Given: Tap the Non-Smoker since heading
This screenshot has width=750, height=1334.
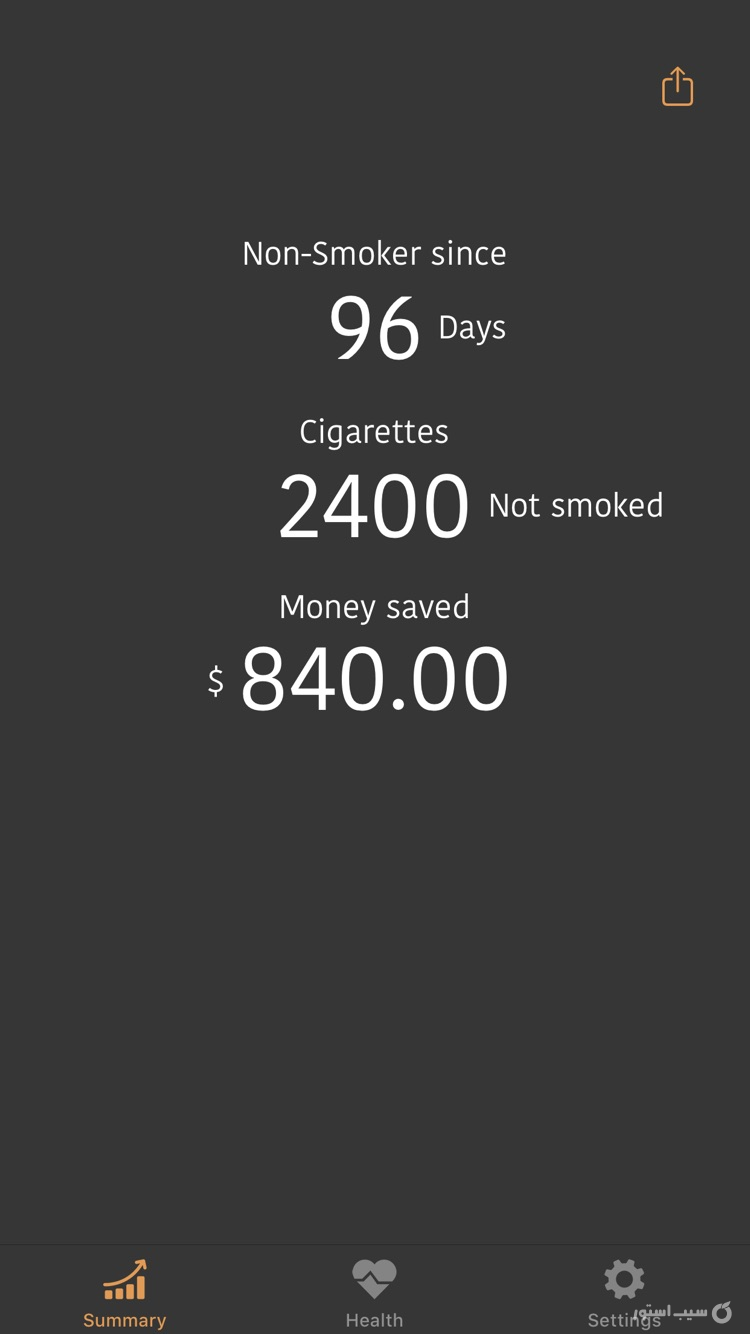Looking at the screenshot, I should [x=374, y=253].
